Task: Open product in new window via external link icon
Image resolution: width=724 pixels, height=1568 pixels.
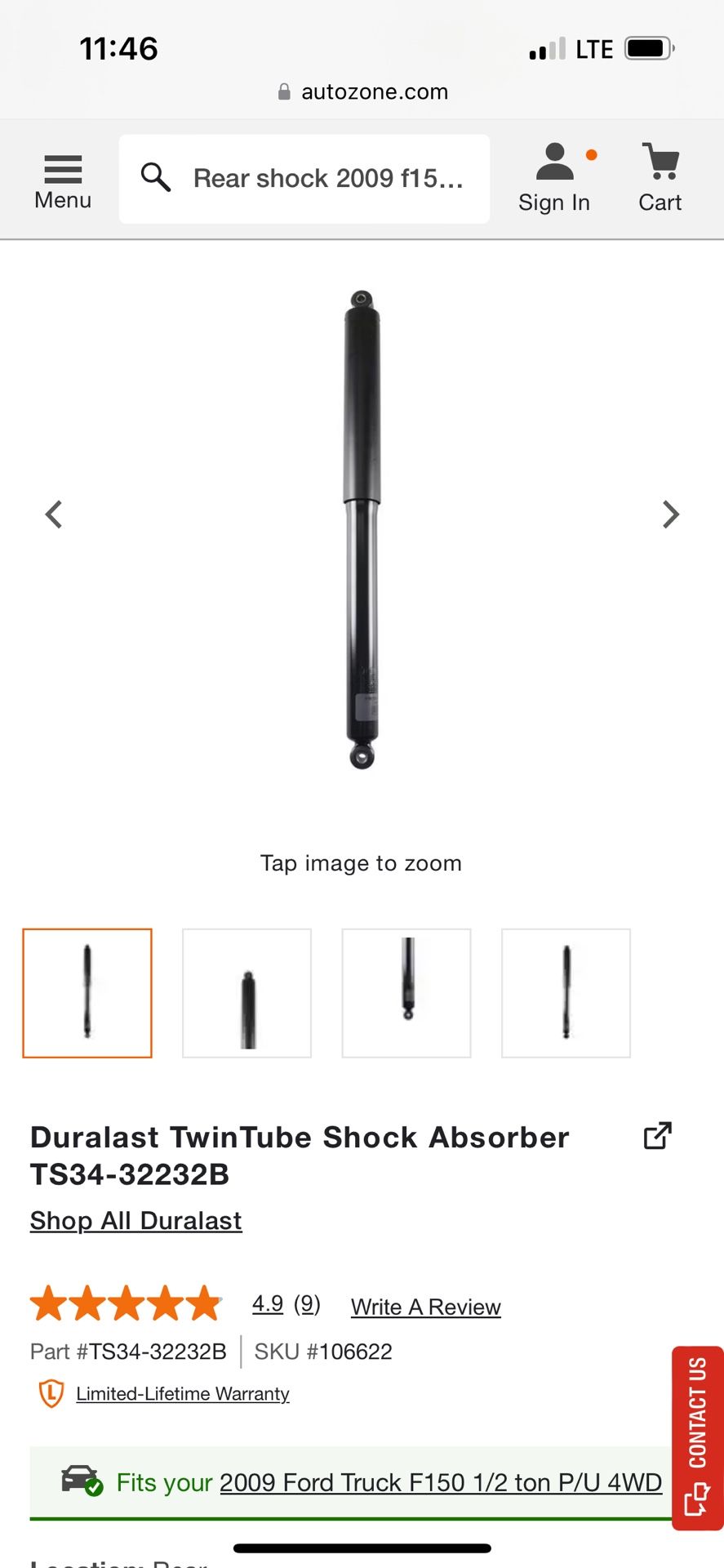Action: click(x=658, y=1135)
